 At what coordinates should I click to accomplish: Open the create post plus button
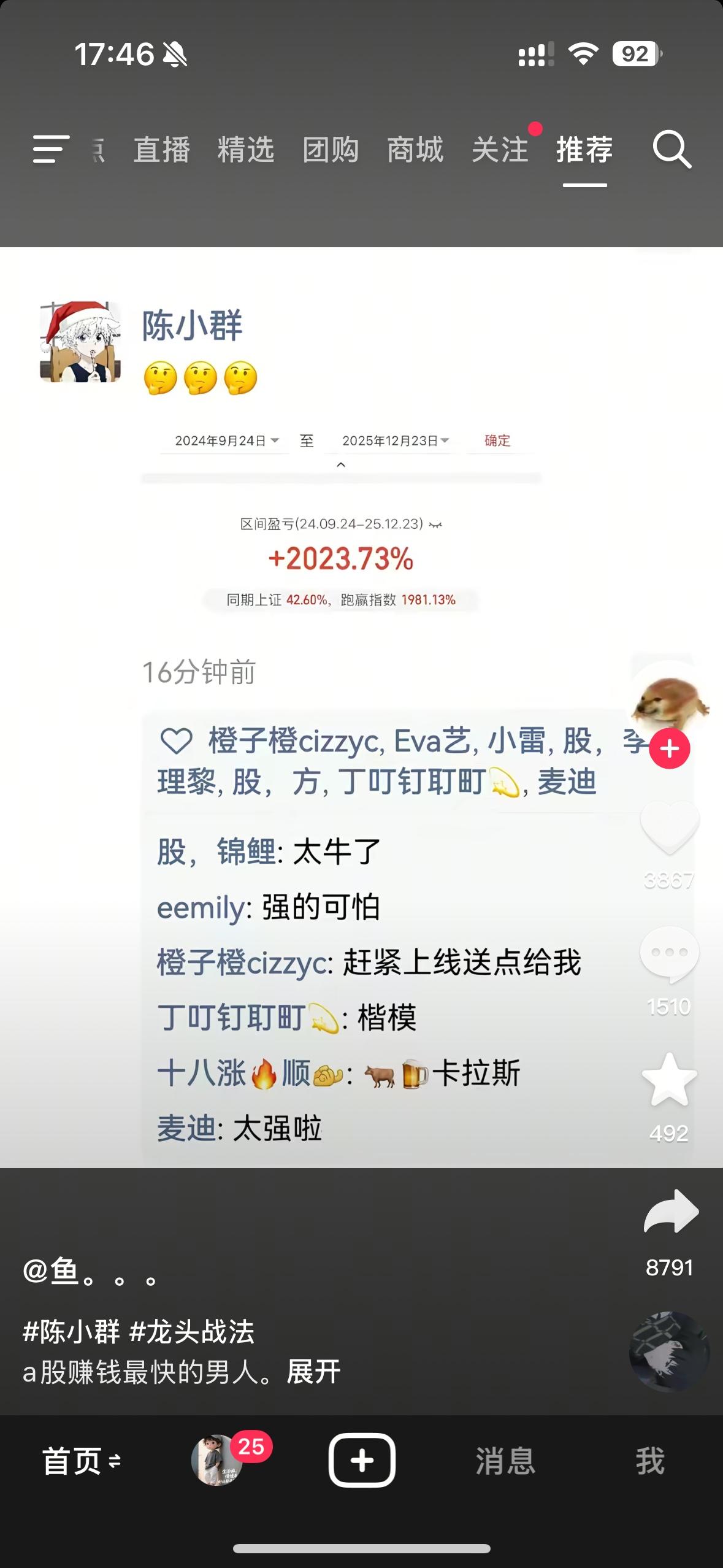pos(362,1459)
